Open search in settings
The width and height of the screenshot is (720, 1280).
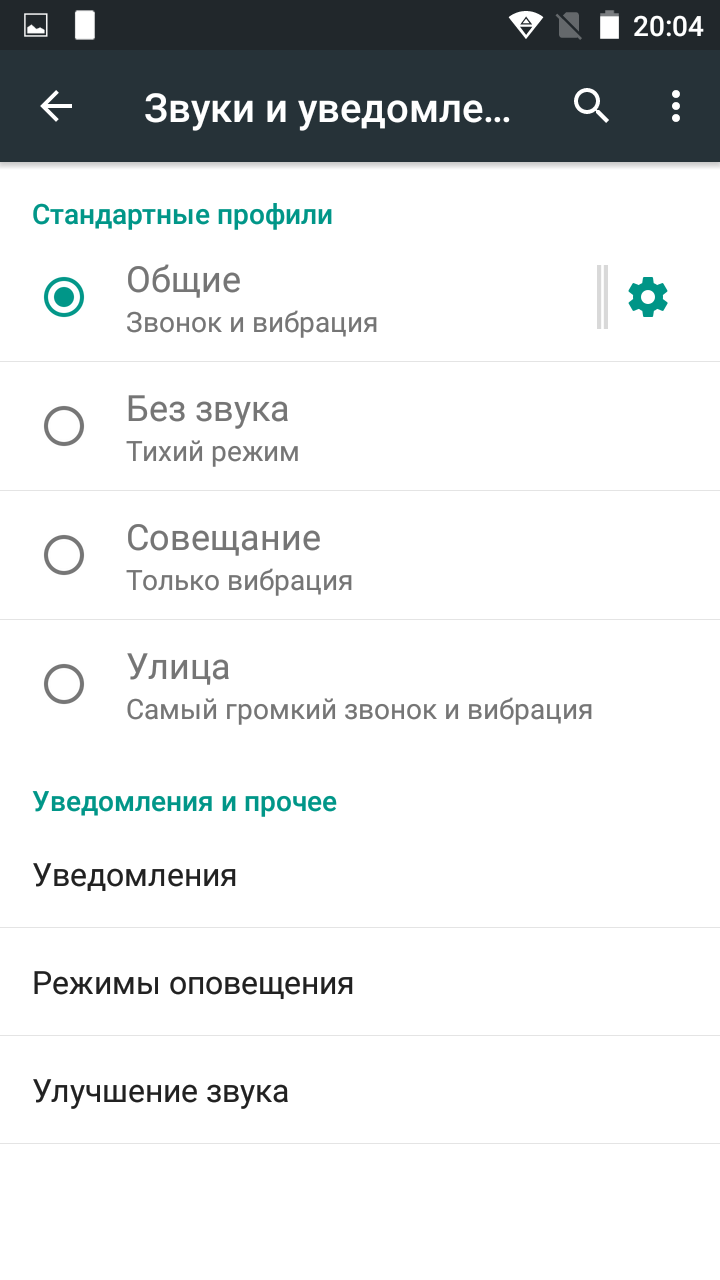[x=591, y=106]
